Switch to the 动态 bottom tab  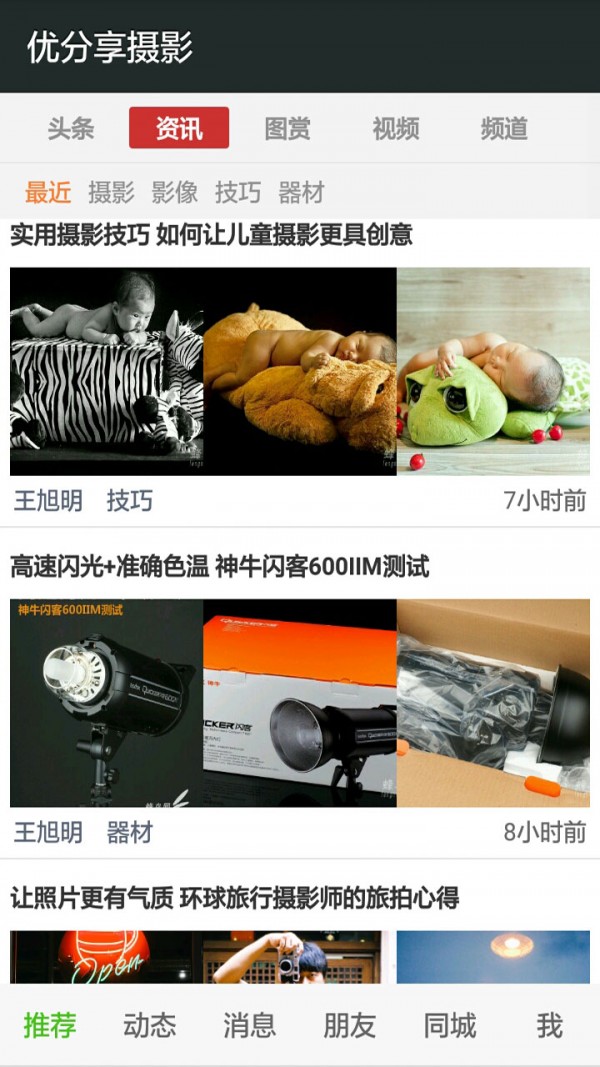(x=150, y=1026)
